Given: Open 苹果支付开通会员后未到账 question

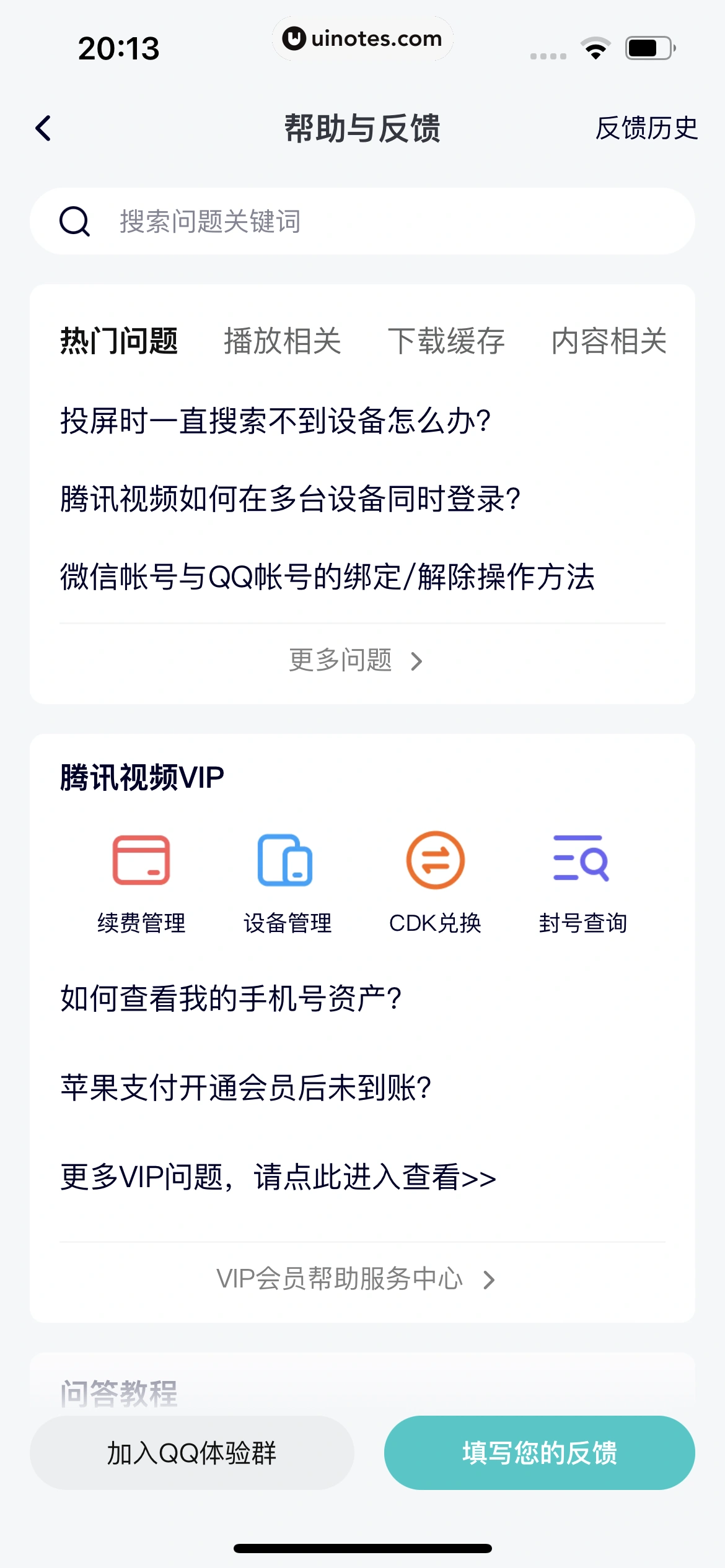Looking at the screenshot, I should pyautogui.click(x=245, y=1088).
